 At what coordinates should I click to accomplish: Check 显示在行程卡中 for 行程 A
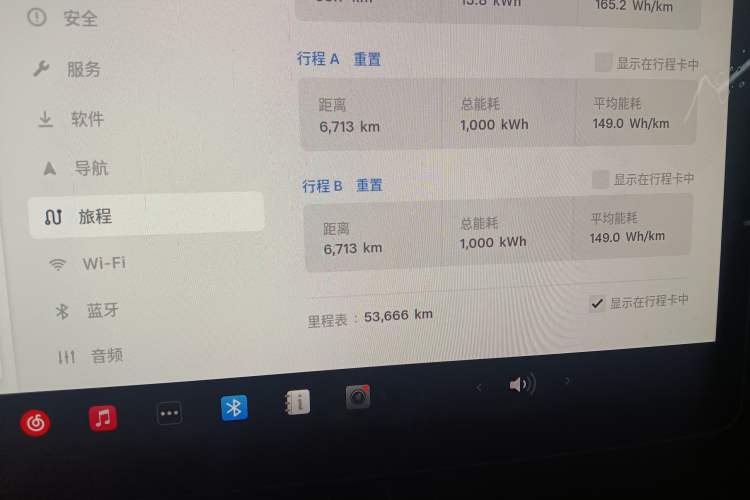(603, 63)
